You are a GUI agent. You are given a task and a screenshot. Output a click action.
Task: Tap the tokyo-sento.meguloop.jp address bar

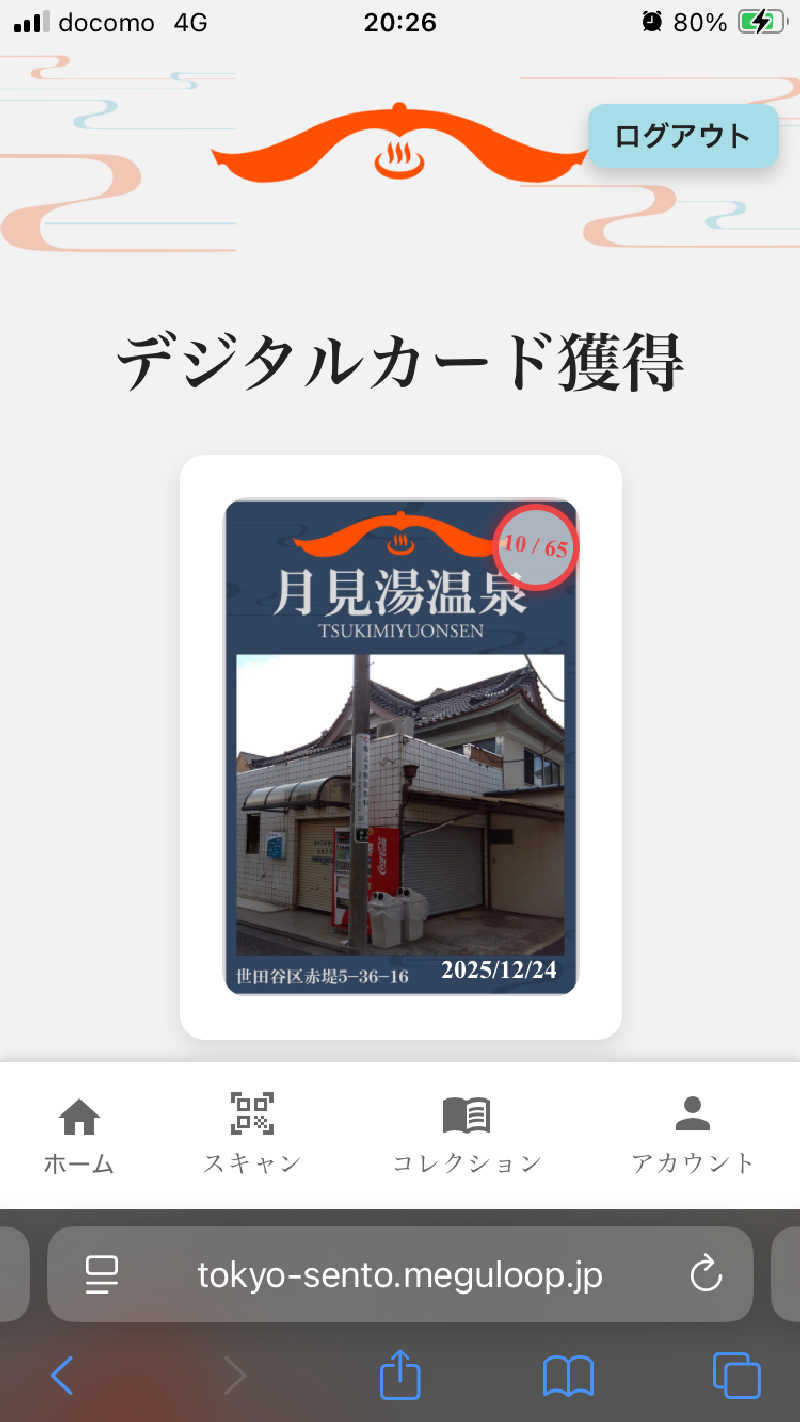(x=400, y=1275)
